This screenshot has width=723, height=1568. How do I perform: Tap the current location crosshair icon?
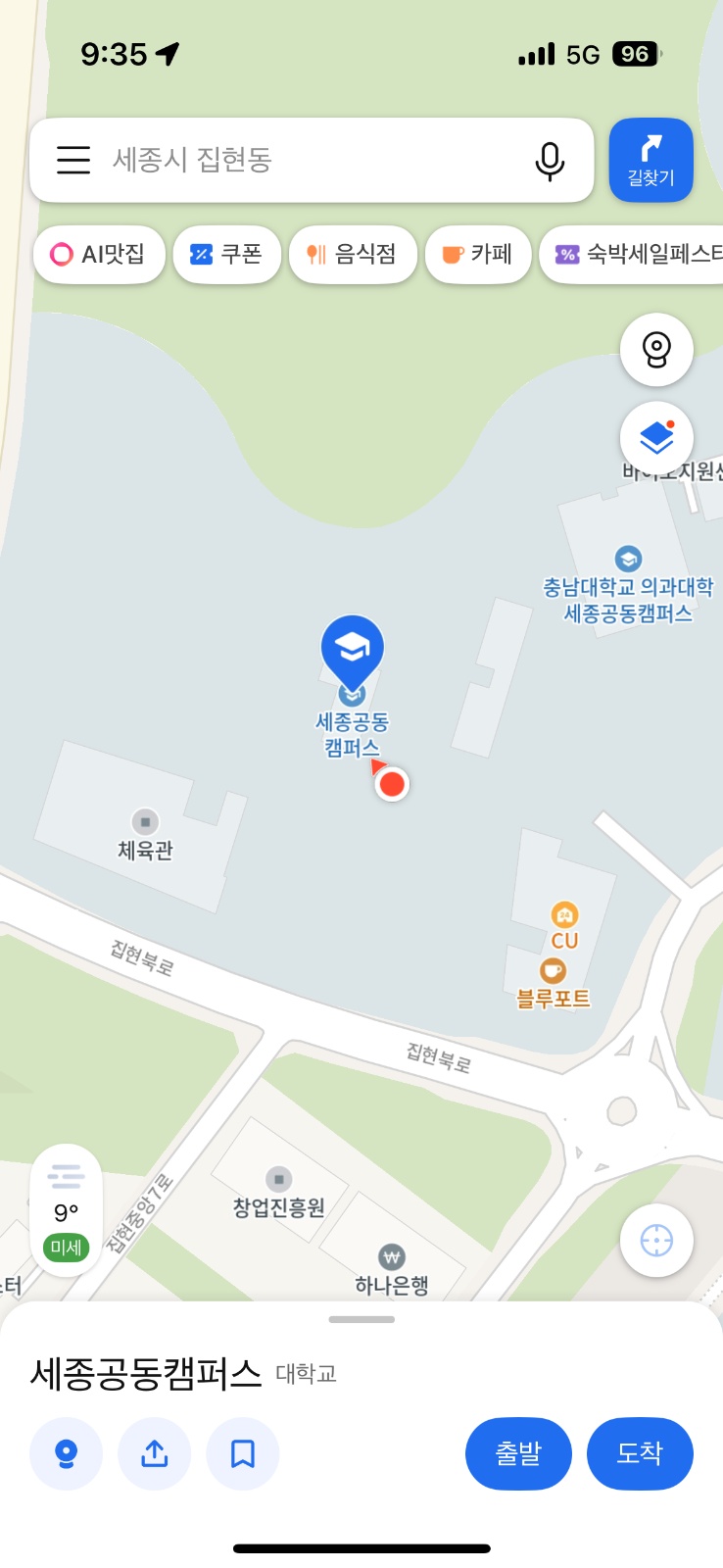(x=655, y=1239)
